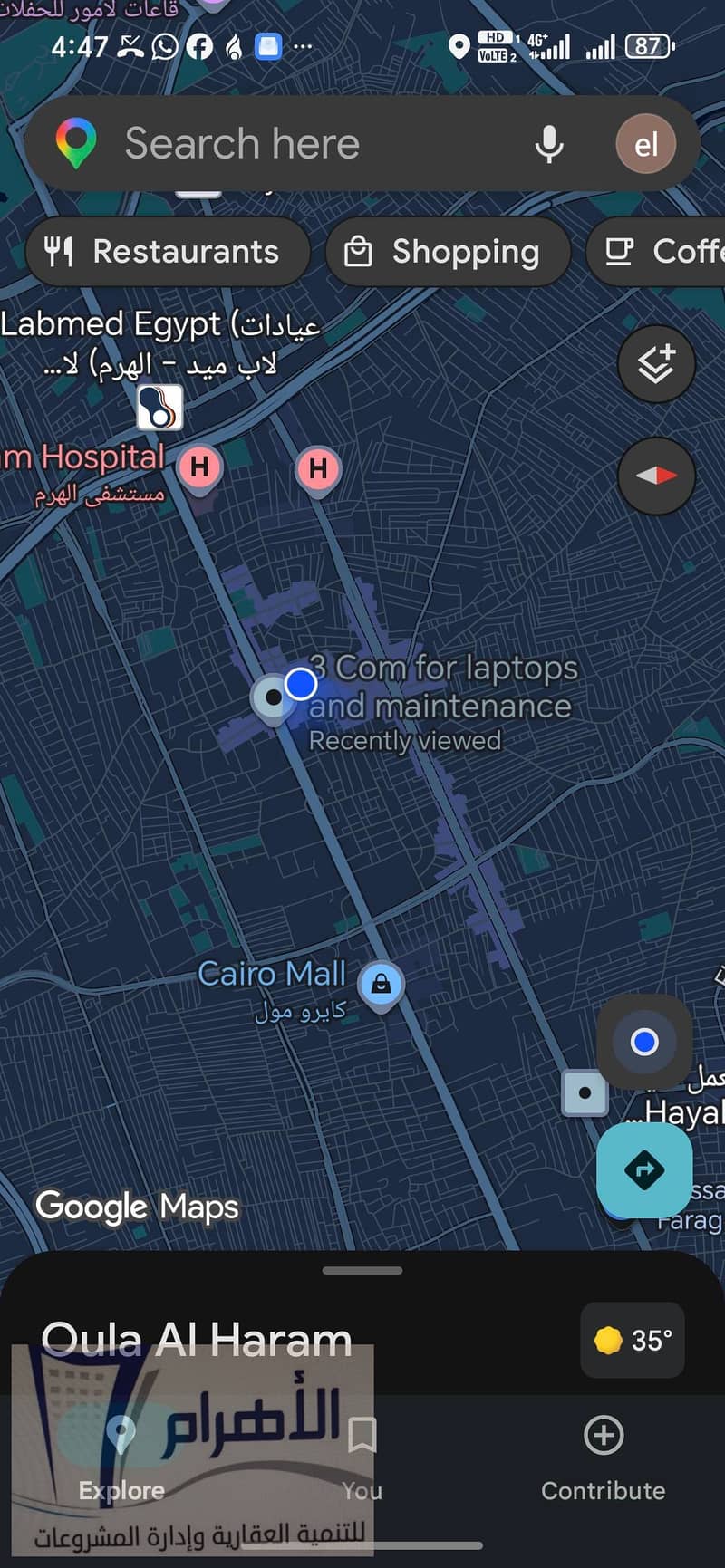Viewport: 725px width, 1568px height.
Task: Center map on my location
Action: pos(644,1042)
